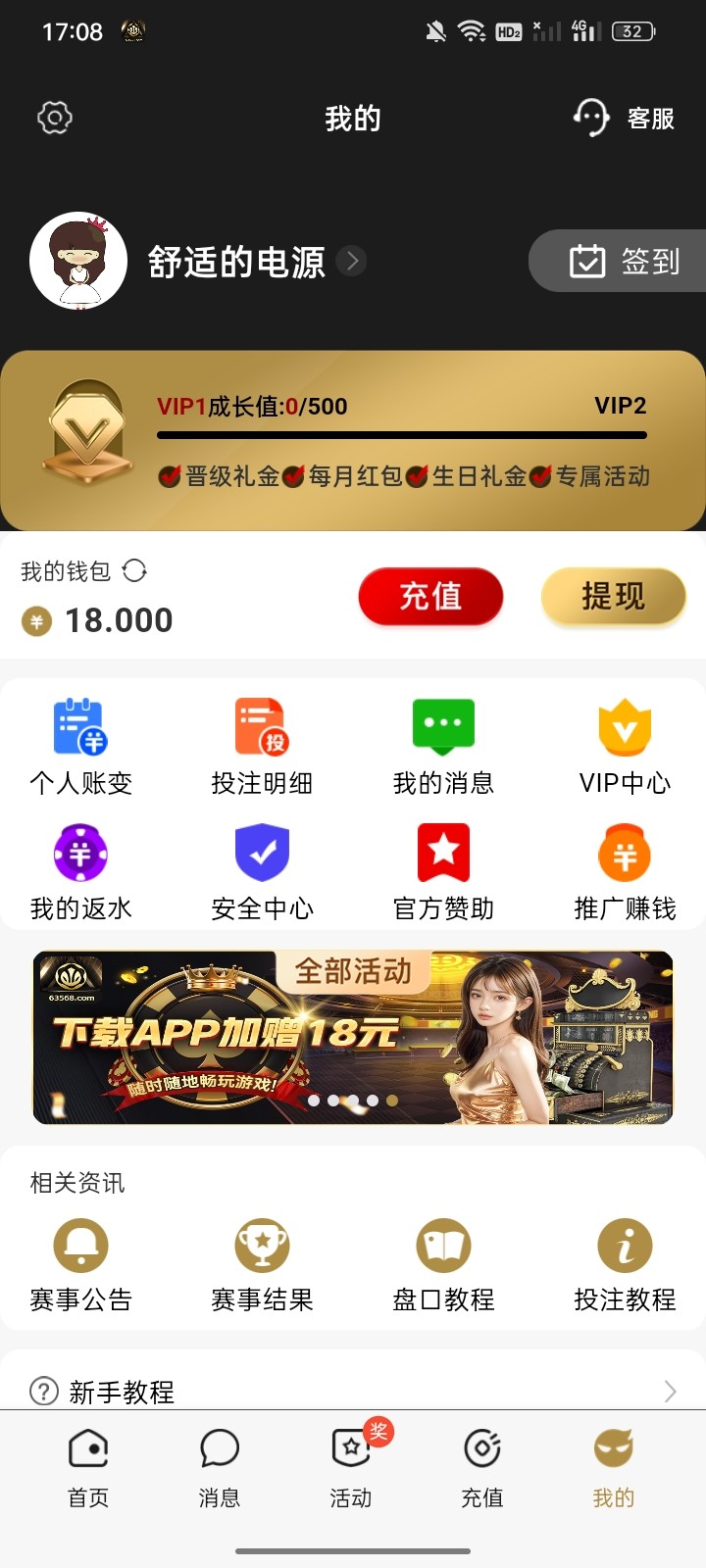Open 个人账变 records

[x=80, y=747]
